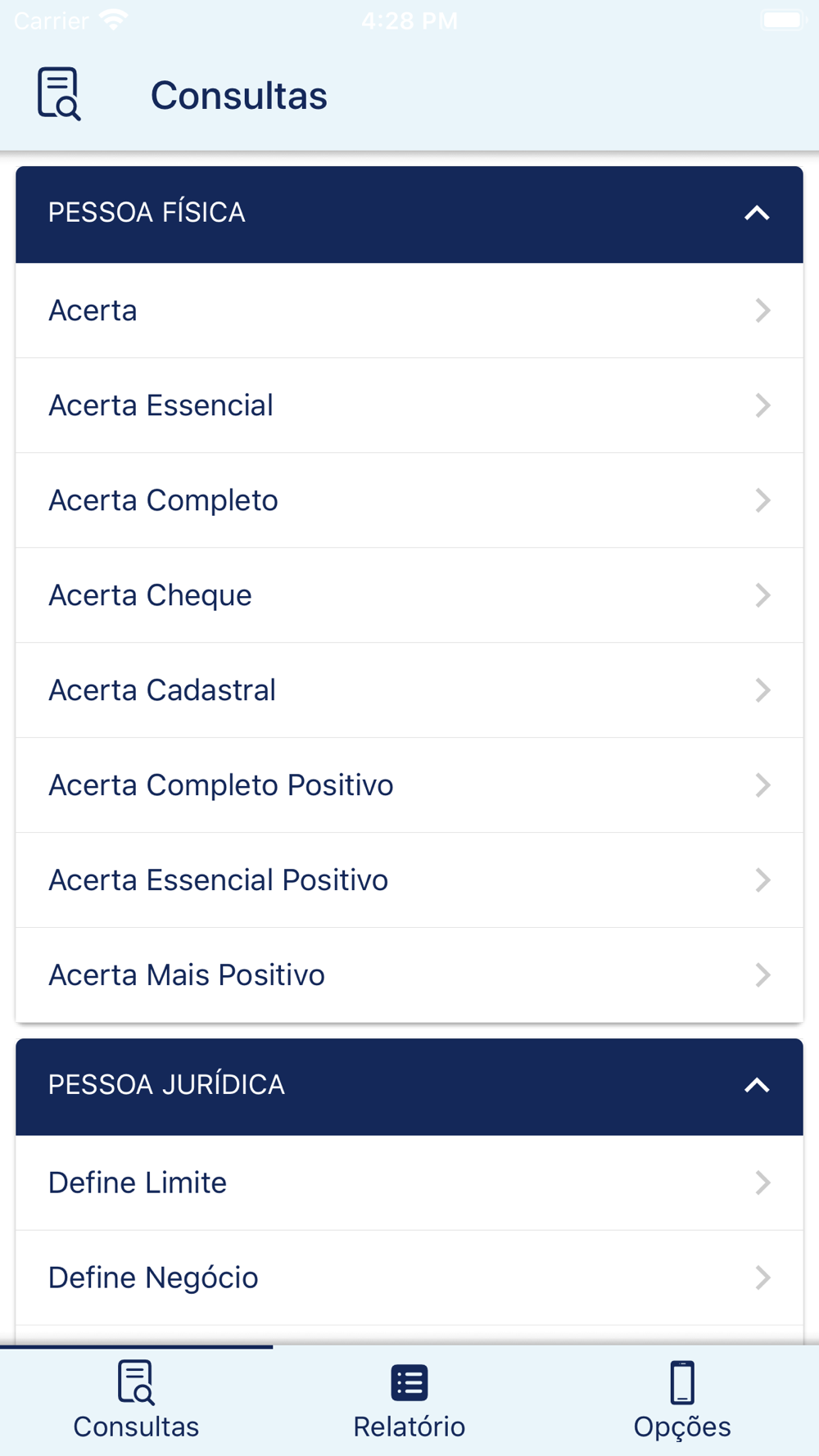Switch to the Relatório tab
The image size is (819, 1456).
tap(409, 1400)
